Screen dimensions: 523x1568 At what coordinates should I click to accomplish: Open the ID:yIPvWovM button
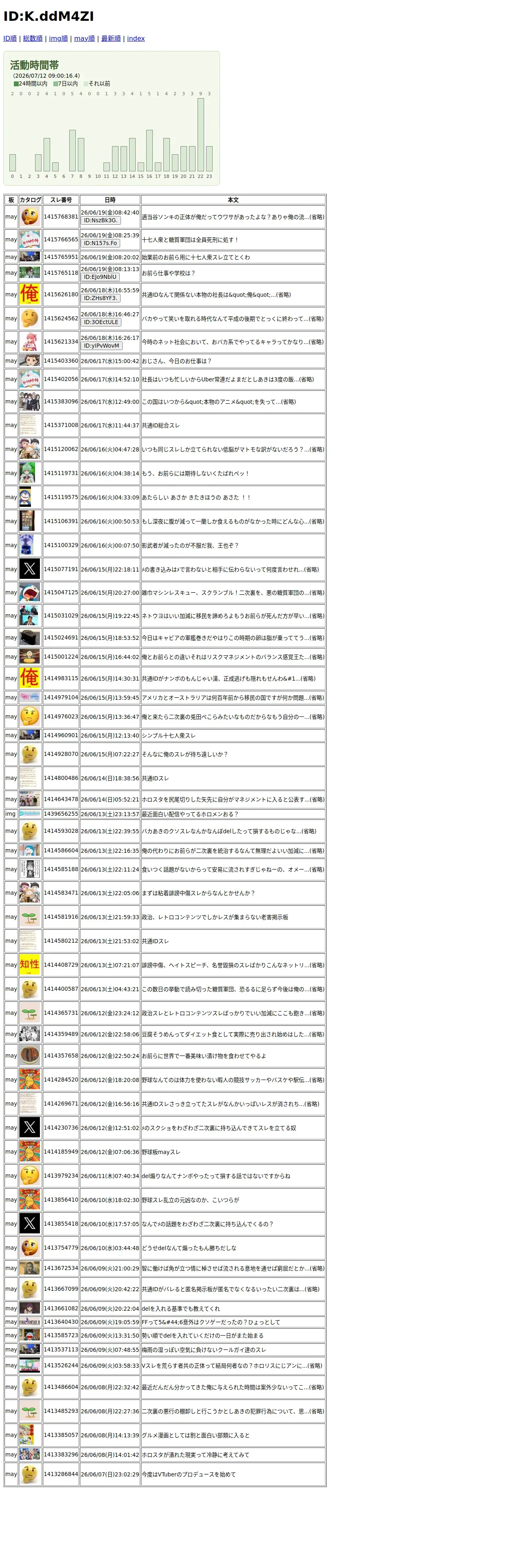point(102,346)
